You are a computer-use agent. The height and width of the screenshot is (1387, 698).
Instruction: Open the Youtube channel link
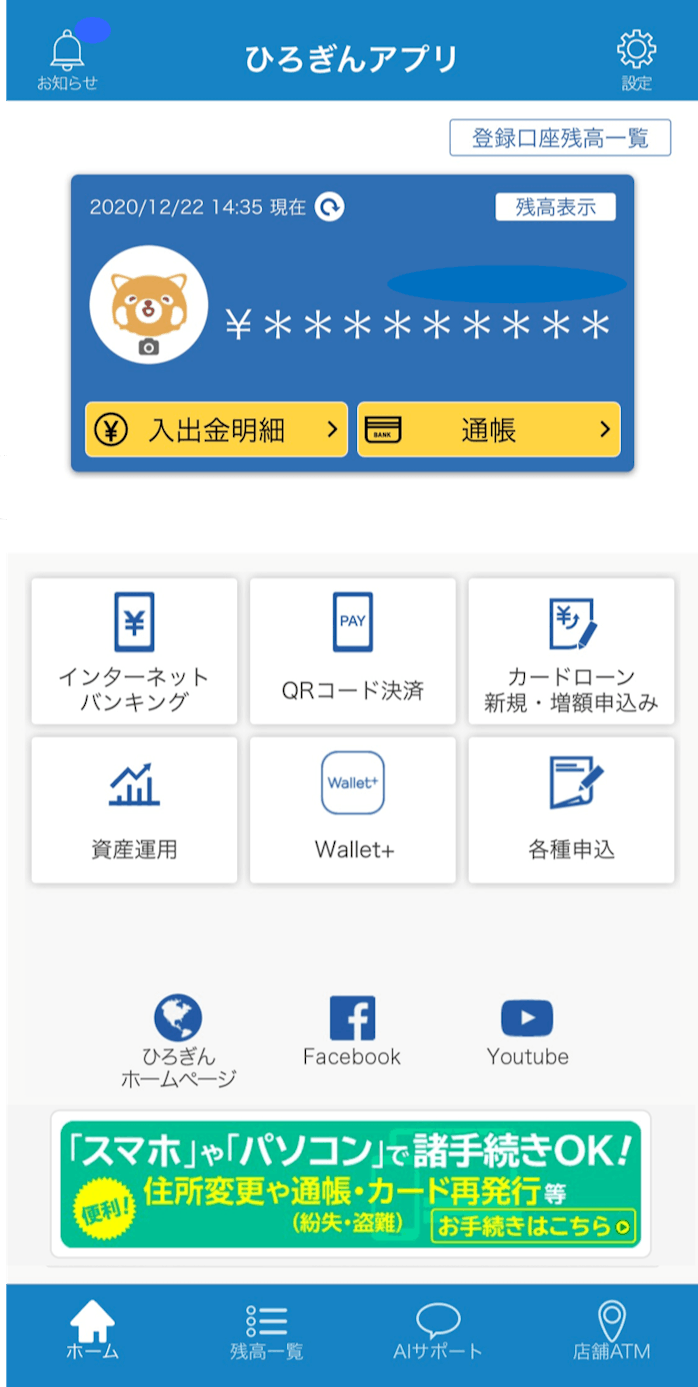[x=527, y=1032]
